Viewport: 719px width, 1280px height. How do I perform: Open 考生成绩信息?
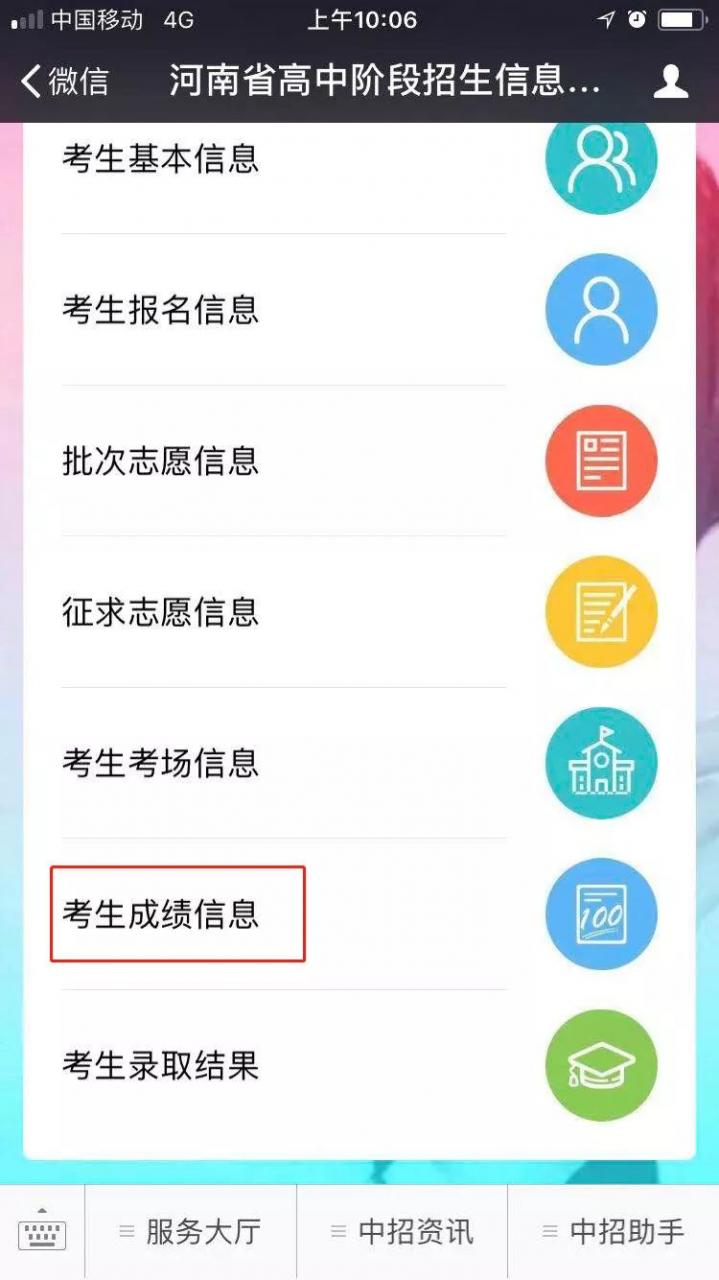(x=160, y=914)
